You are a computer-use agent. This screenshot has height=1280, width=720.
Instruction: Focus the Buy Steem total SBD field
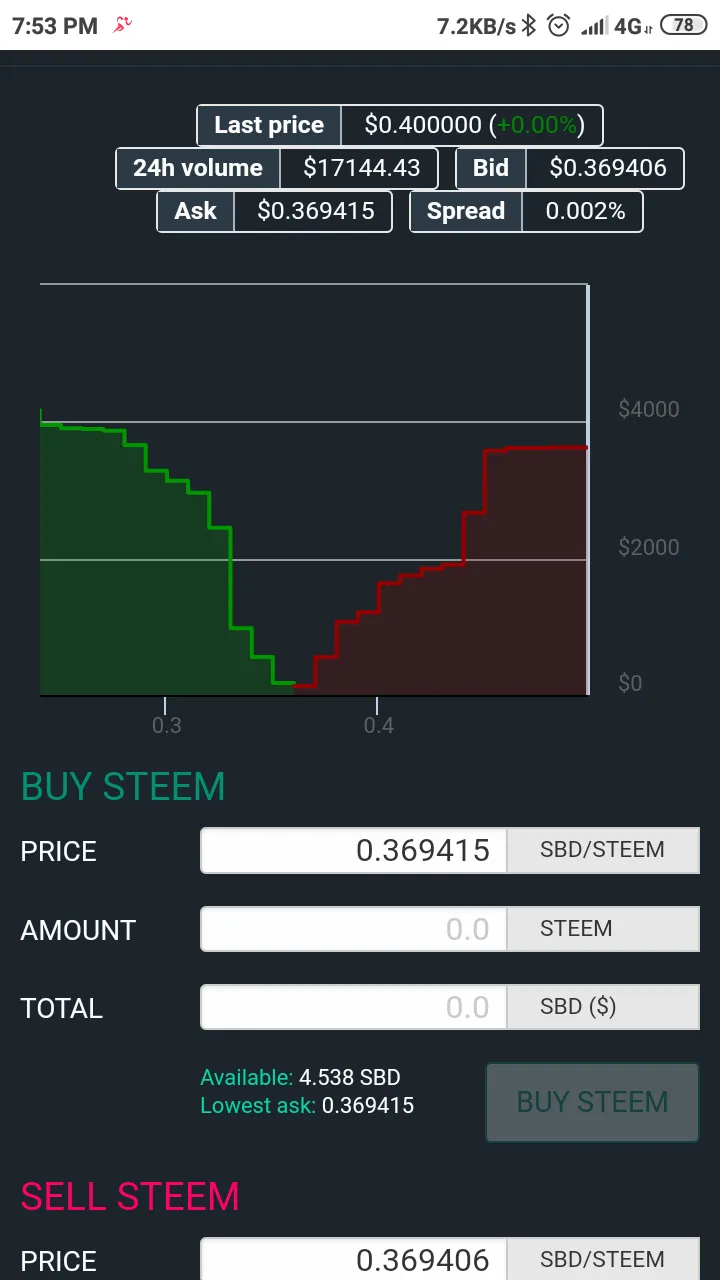click(354, 1007)
